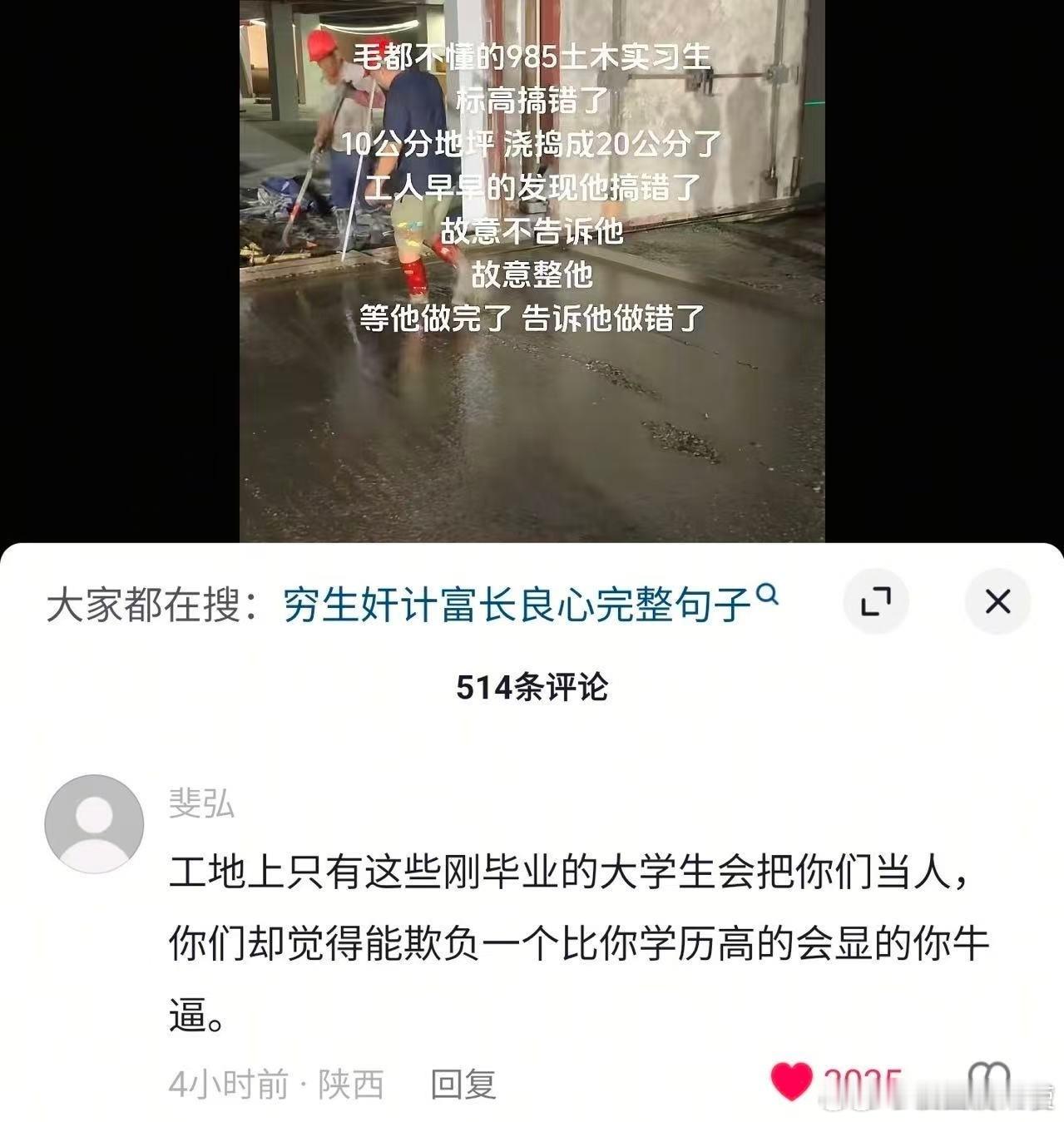Tap the expand-to-fullscreen icon above the comments
Image resolution: width=1064 pixels, height=1122 pixels.
pyautogui.click(x=877, y=601)
